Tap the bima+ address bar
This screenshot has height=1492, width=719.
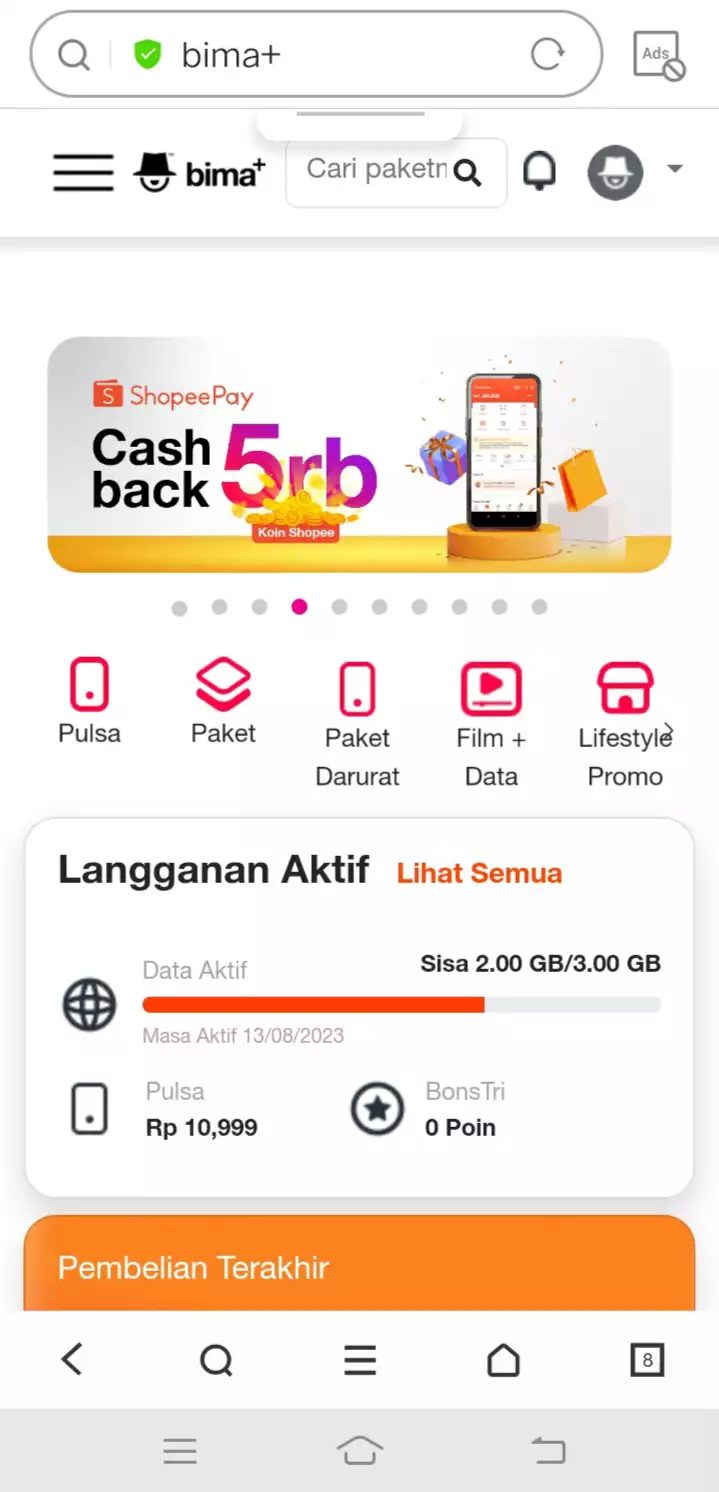click(330, 54)
